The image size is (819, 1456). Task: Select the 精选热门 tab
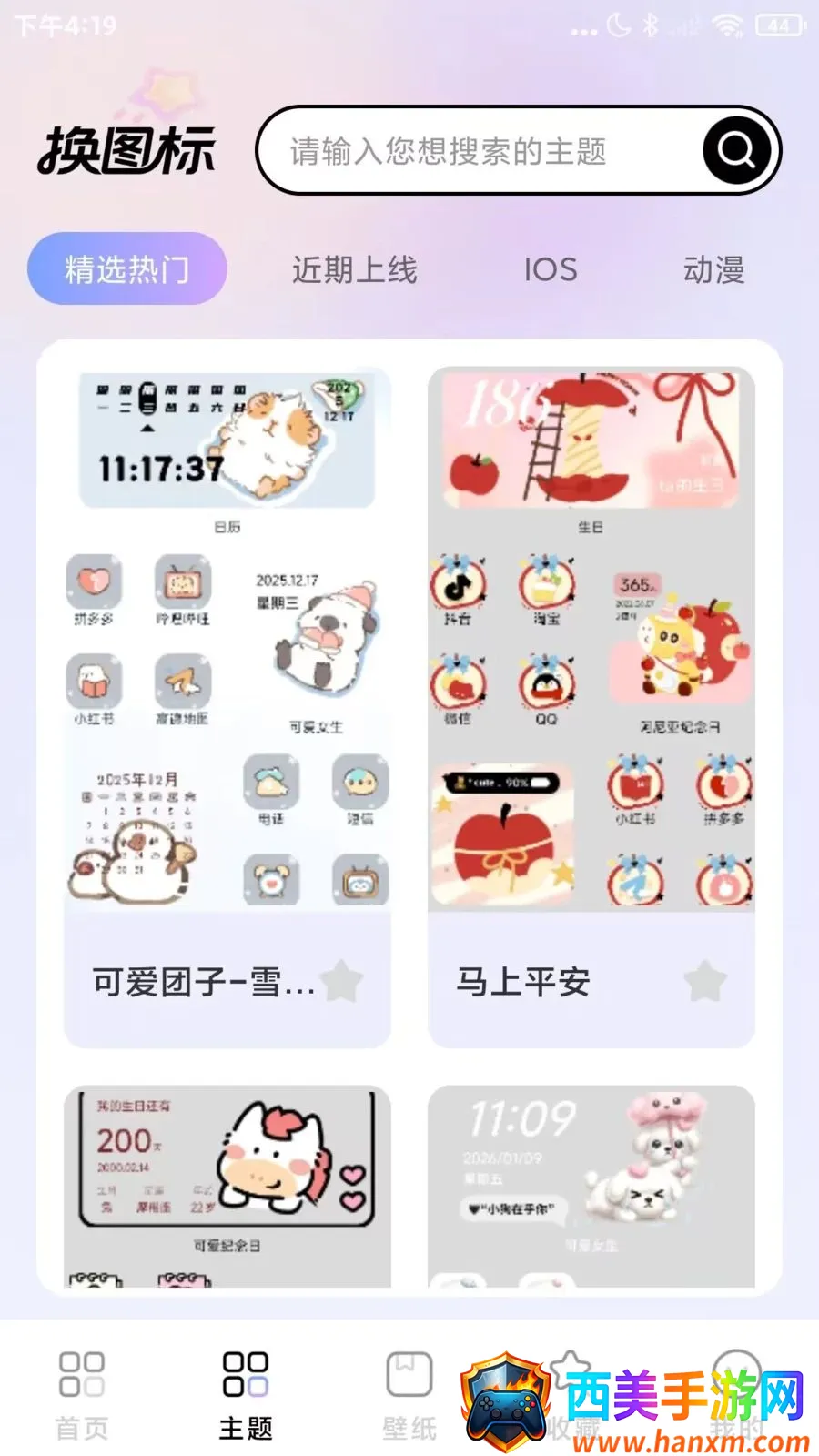pyautogui.click(x=126, y=269)
